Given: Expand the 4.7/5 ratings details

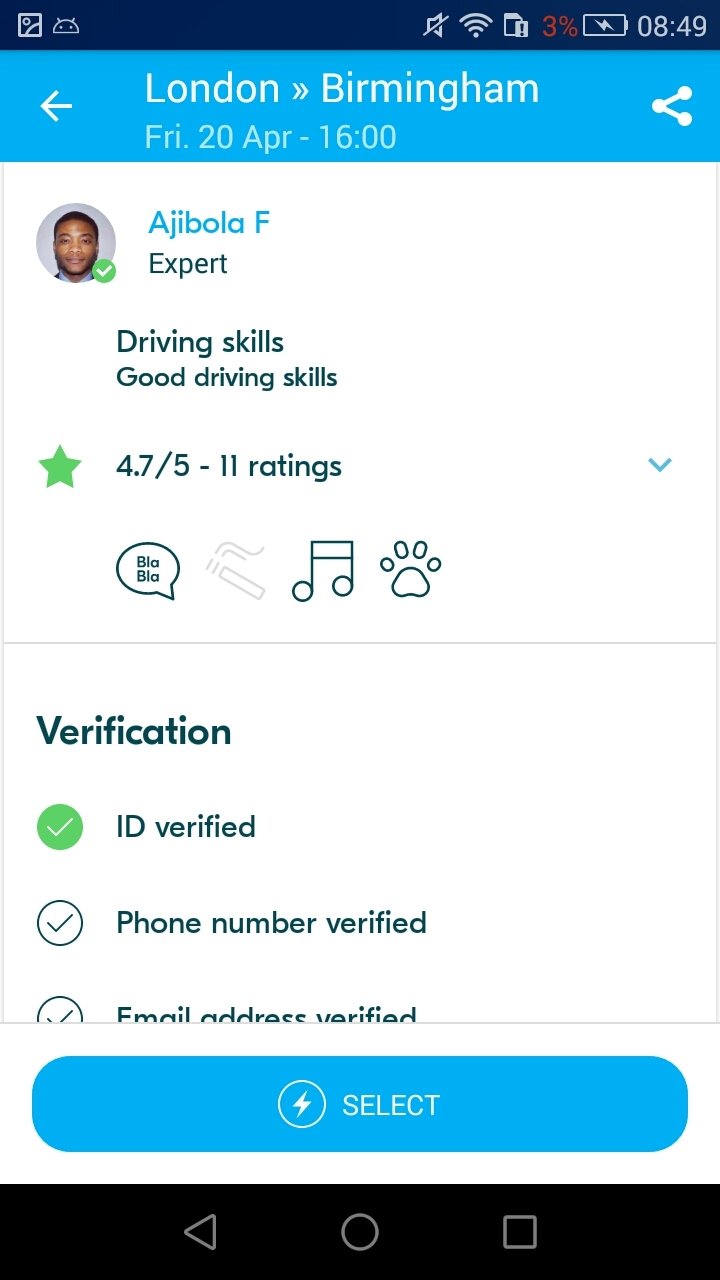Looking at the screenshot, I should click(x=659, y=465).
